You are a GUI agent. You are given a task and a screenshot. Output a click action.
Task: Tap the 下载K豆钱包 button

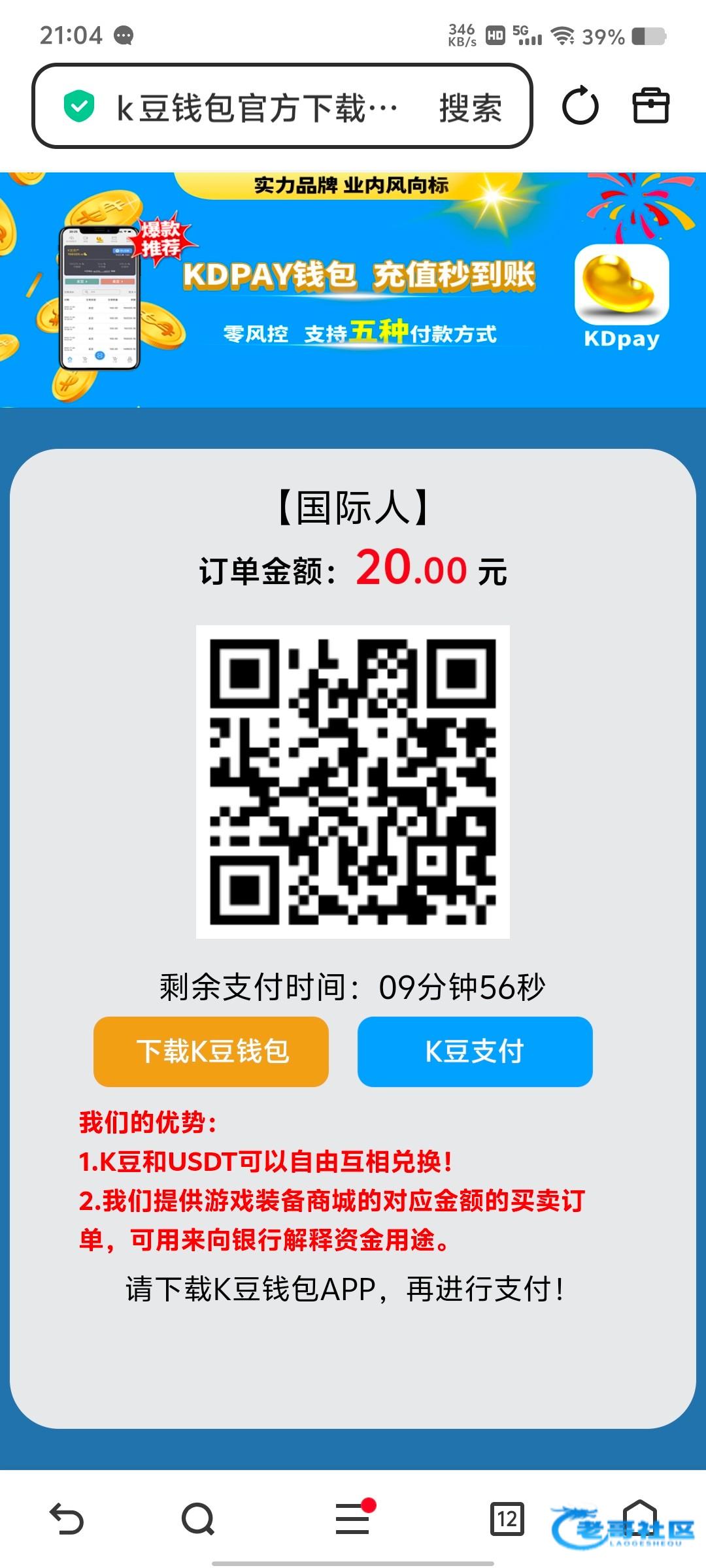(x=211, y=1051)
